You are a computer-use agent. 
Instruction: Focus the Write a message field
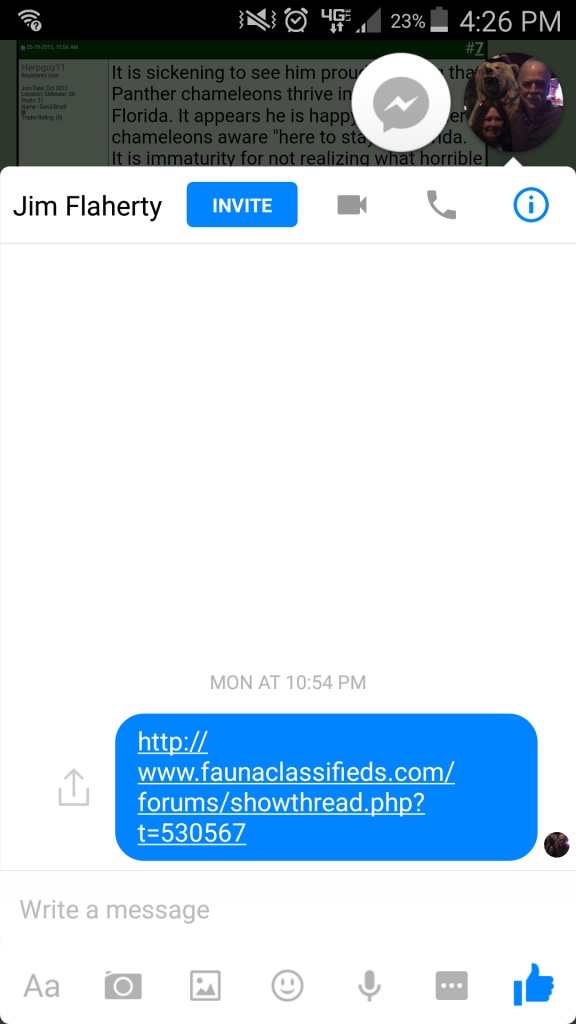[x=288, y=909]
